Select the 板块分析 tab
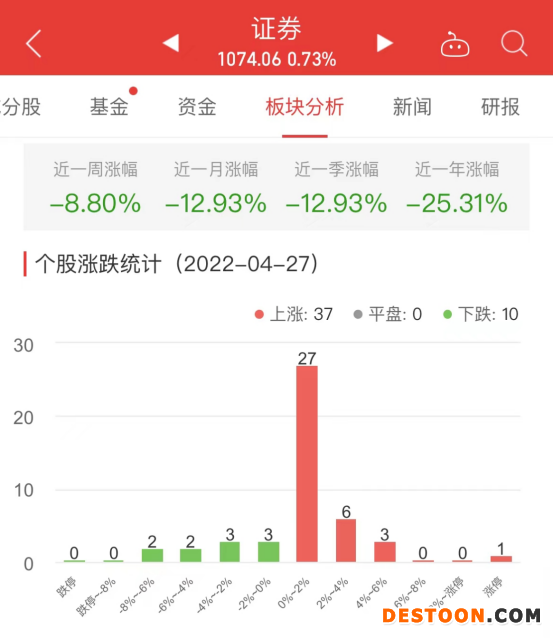Viewport: 554px width, 638px height. (305, 107)
